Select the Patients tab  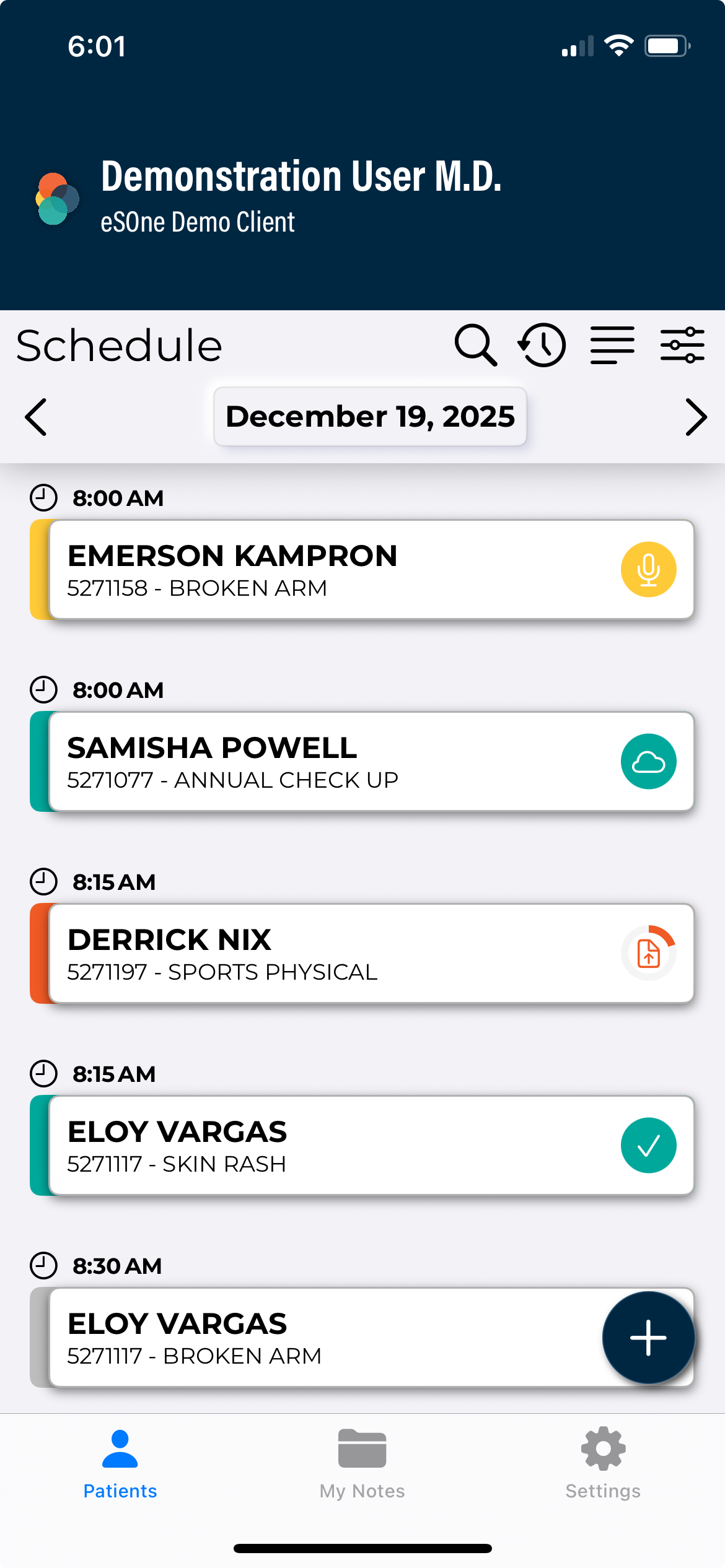pyautogui.click(x=120, y=1464)
